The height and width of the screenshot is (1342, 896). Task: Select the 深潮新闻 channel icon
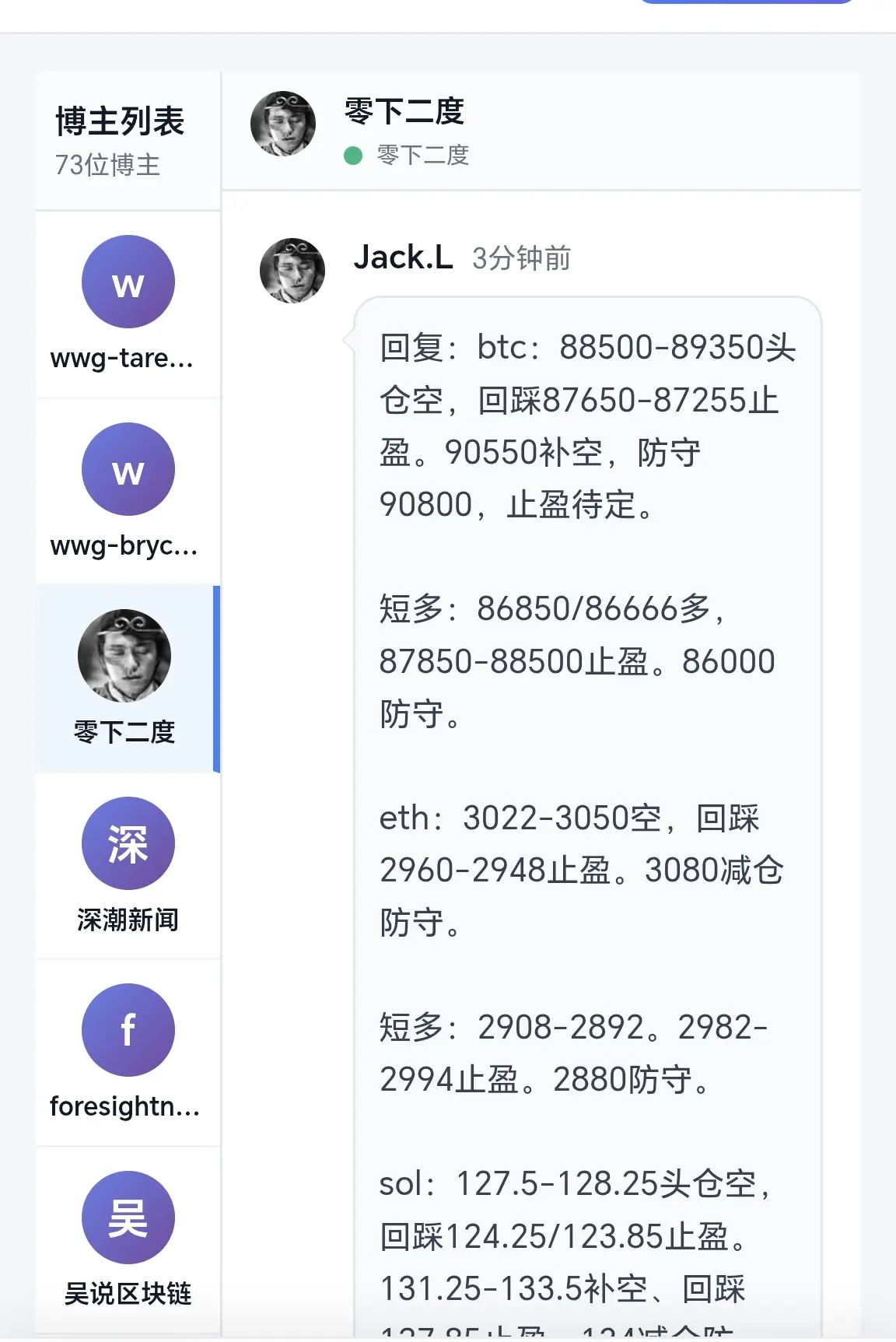point(128,843)
